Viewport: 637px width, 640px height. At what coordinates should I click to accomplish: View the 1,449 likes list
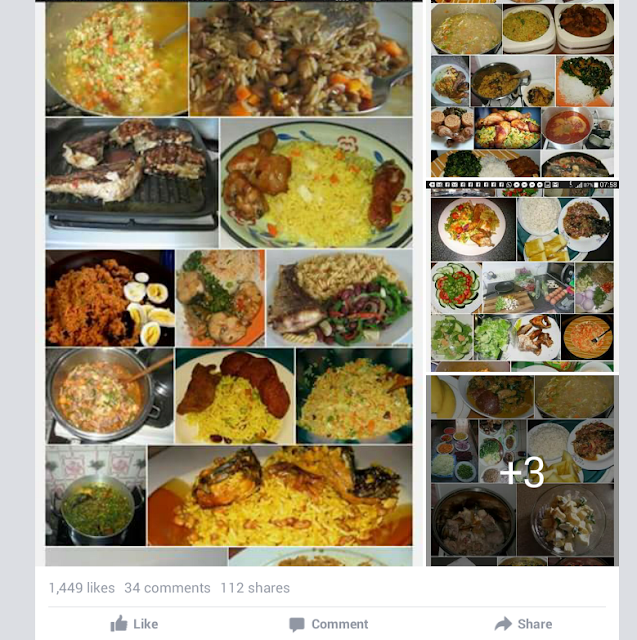81,588
